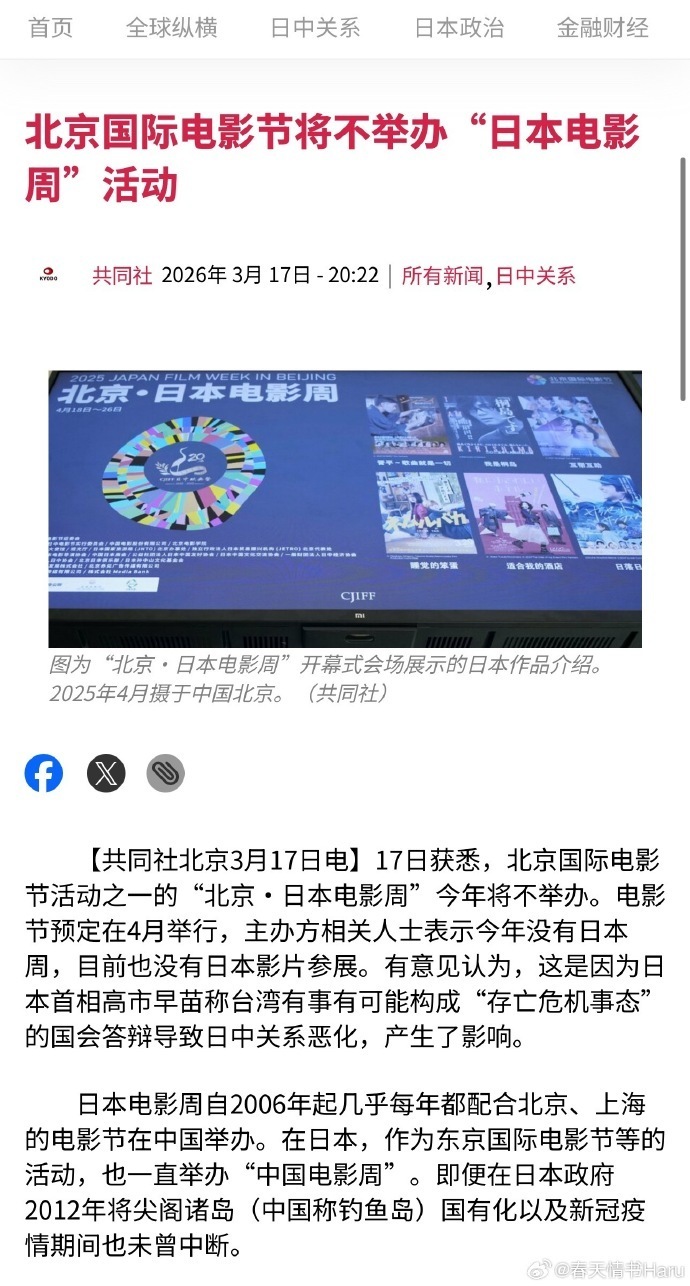Viewport: 690px width, 1286px height.
Task: Tap the 日中关系 category link beside 所有新闻
Action: (536, 275)
